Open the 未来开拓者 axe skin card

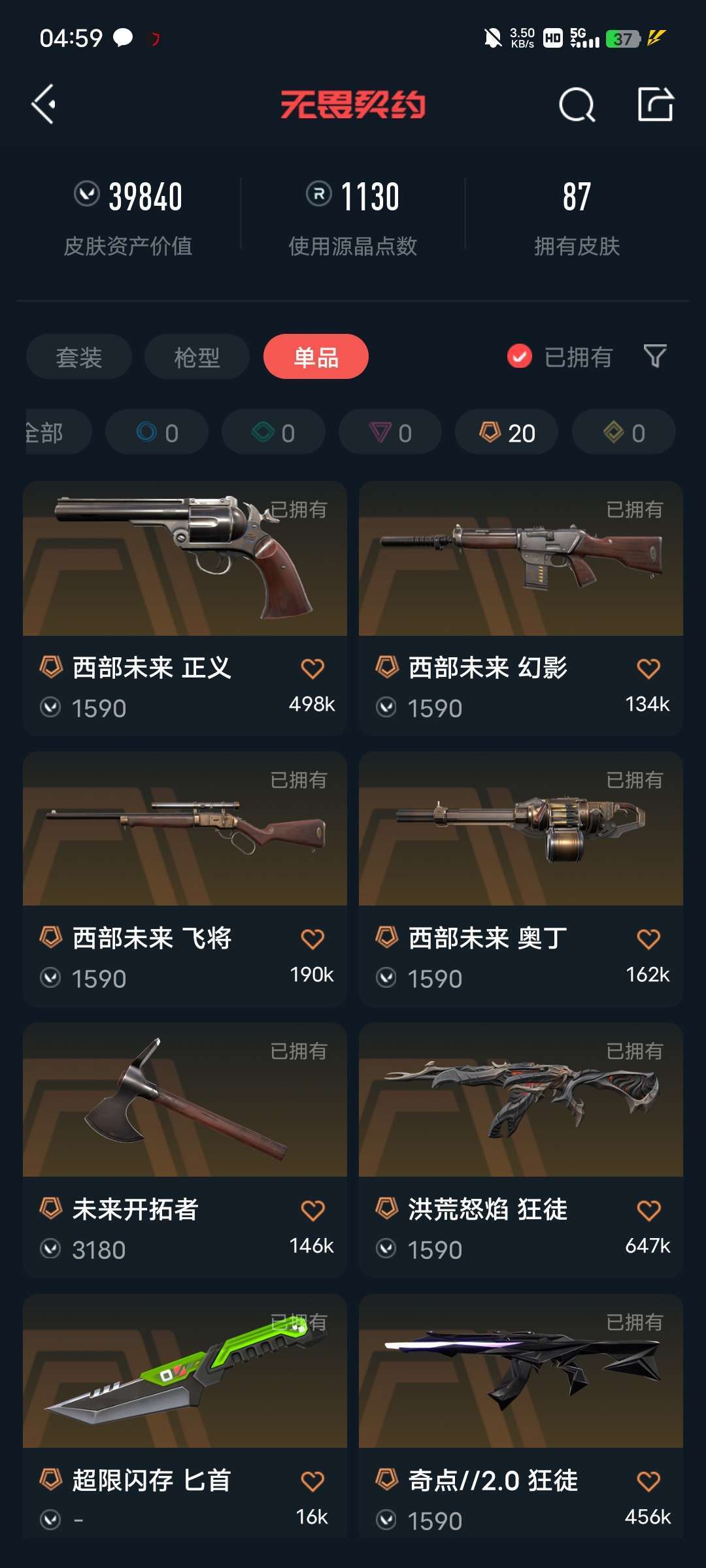[185, 1150]
